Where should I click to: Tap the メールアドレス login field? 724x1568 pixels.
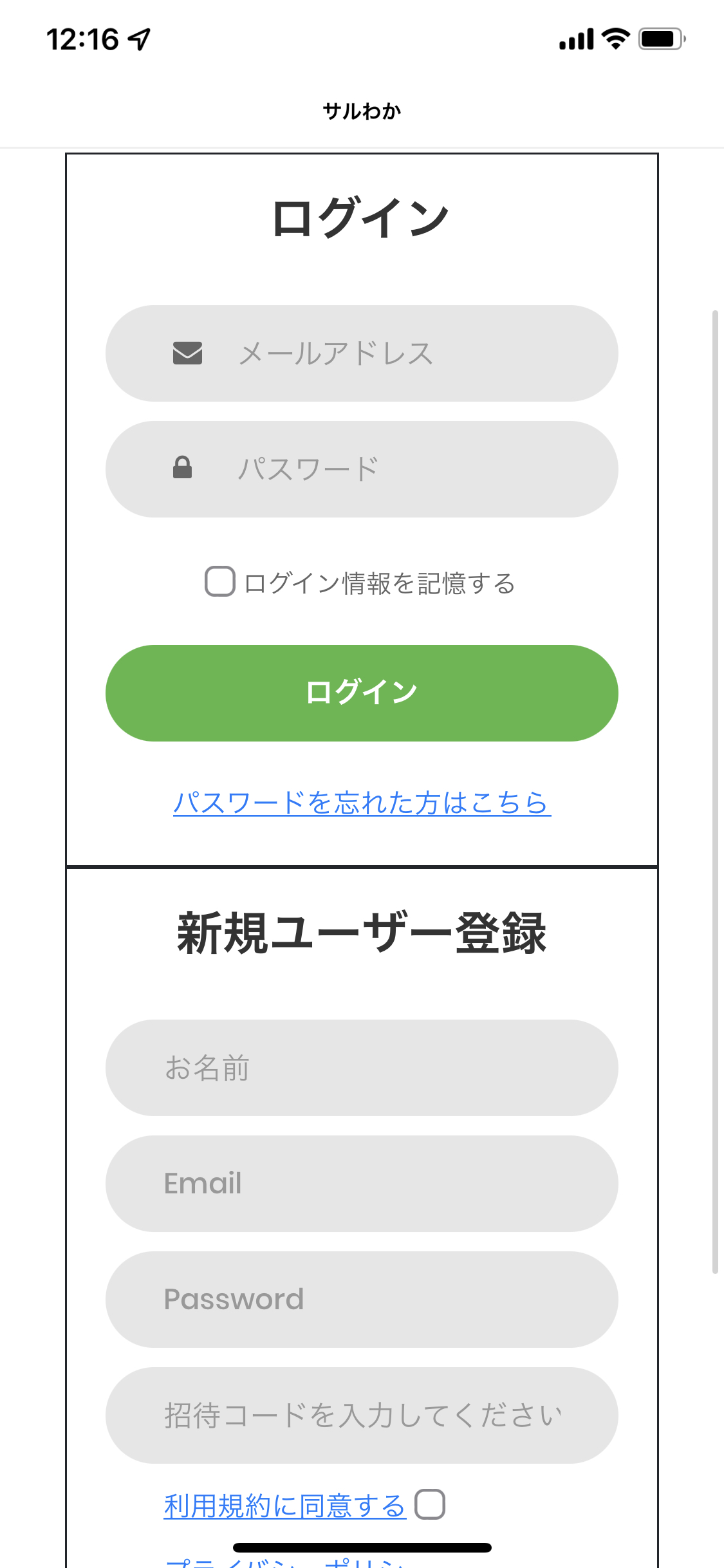coord(362,353)
